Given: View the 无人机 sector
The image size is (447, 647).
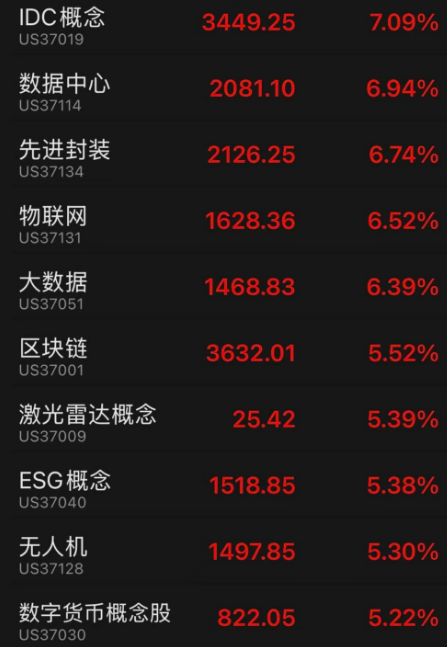Looking at the screenshot, I should 223,552.
